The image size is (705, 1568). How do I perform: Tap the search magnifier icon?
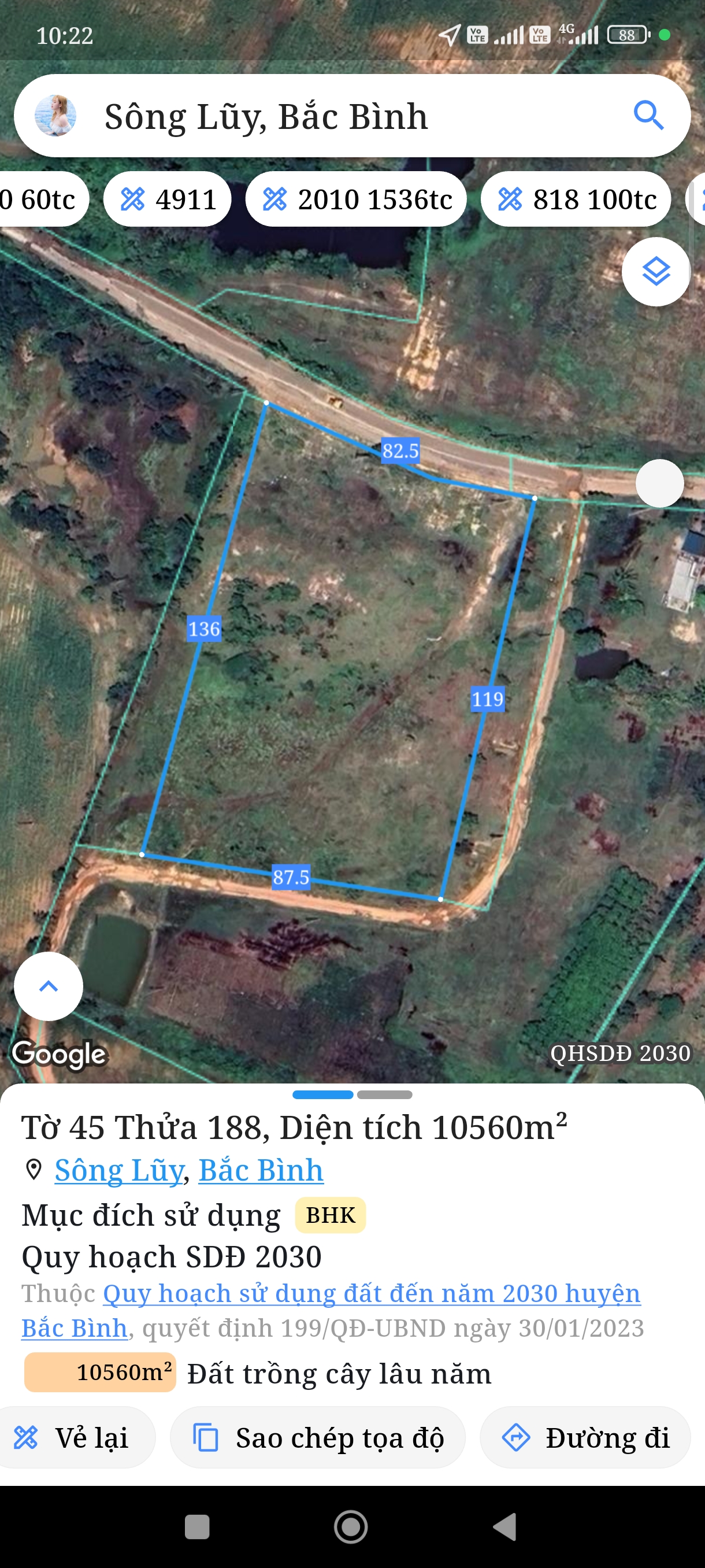pyautogui.click(x=648, y=116)
